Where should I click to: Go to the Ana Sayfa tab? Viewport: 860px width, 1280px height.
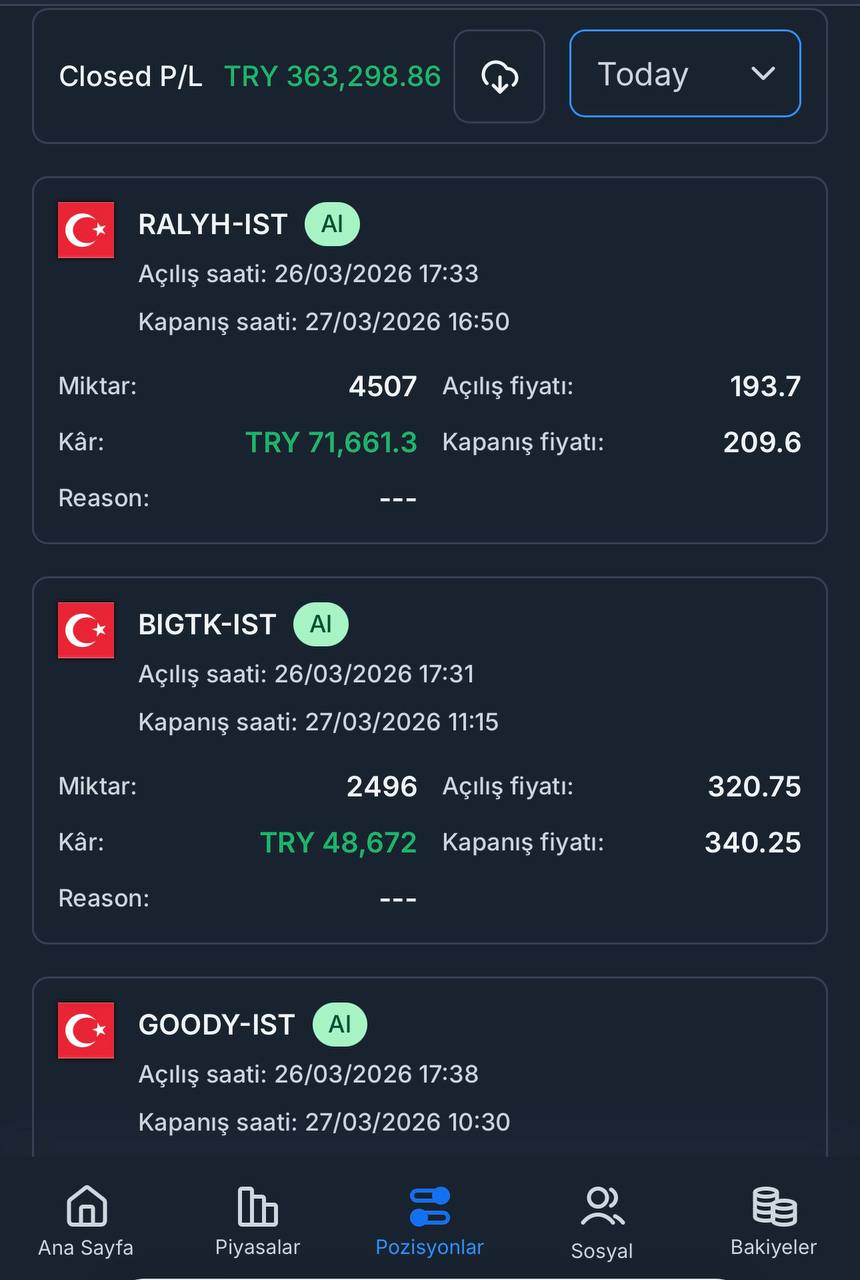tap(86, 1220)
